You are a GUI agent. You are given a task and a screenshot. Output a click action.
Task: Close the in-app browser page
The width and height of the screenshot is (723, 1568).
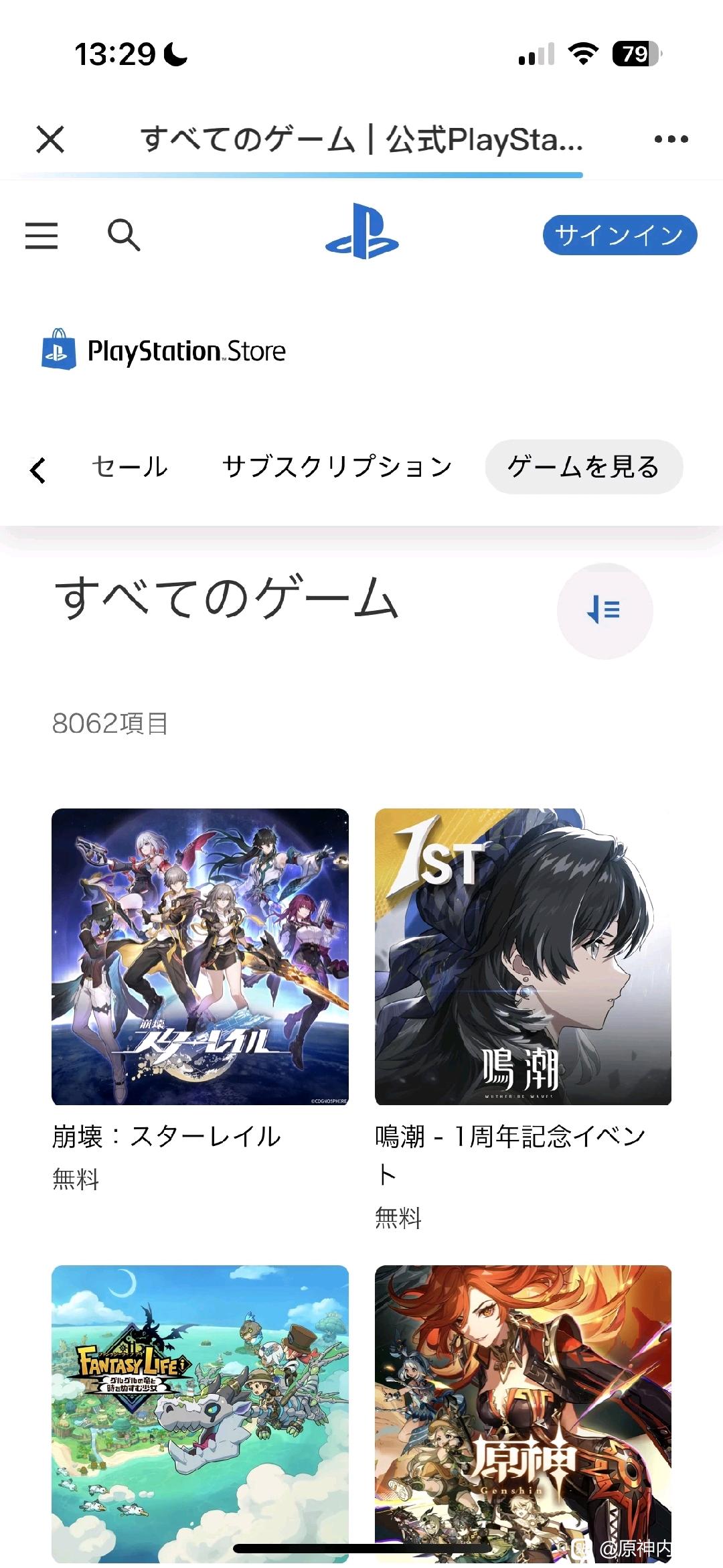point(50,139)
